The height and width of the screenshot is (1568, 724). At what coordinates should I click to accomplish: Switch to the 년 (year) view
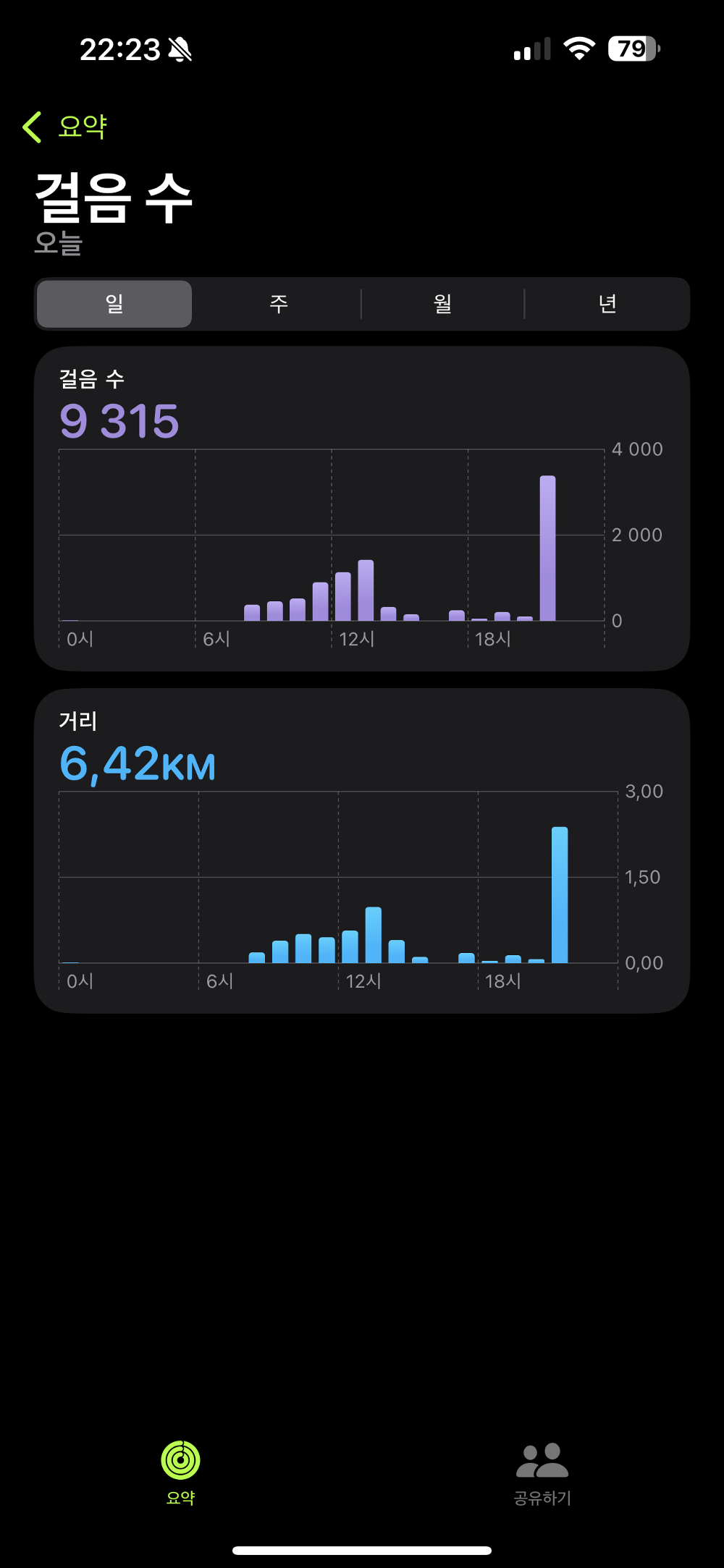coord(607,304)
